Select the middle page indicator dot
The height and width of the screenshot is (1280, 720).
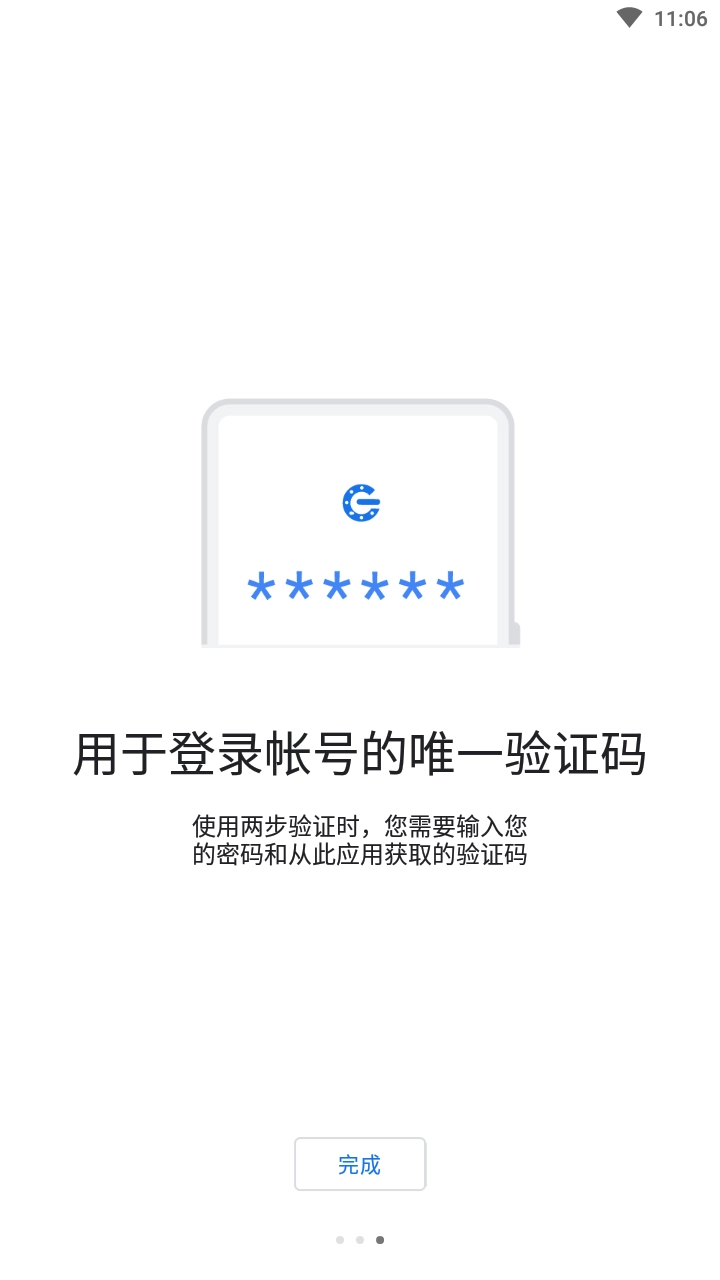pyautogui.click(x=360, y=1239)
